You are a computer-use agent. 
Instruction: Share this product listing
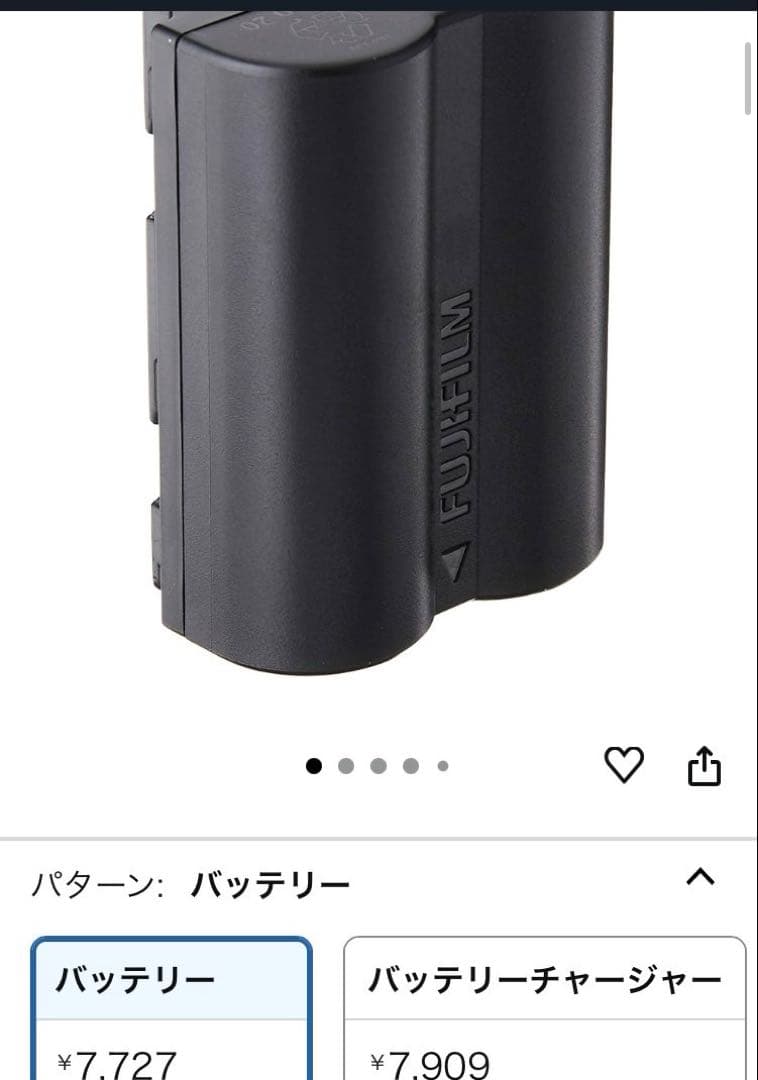(x=704, y=766)
